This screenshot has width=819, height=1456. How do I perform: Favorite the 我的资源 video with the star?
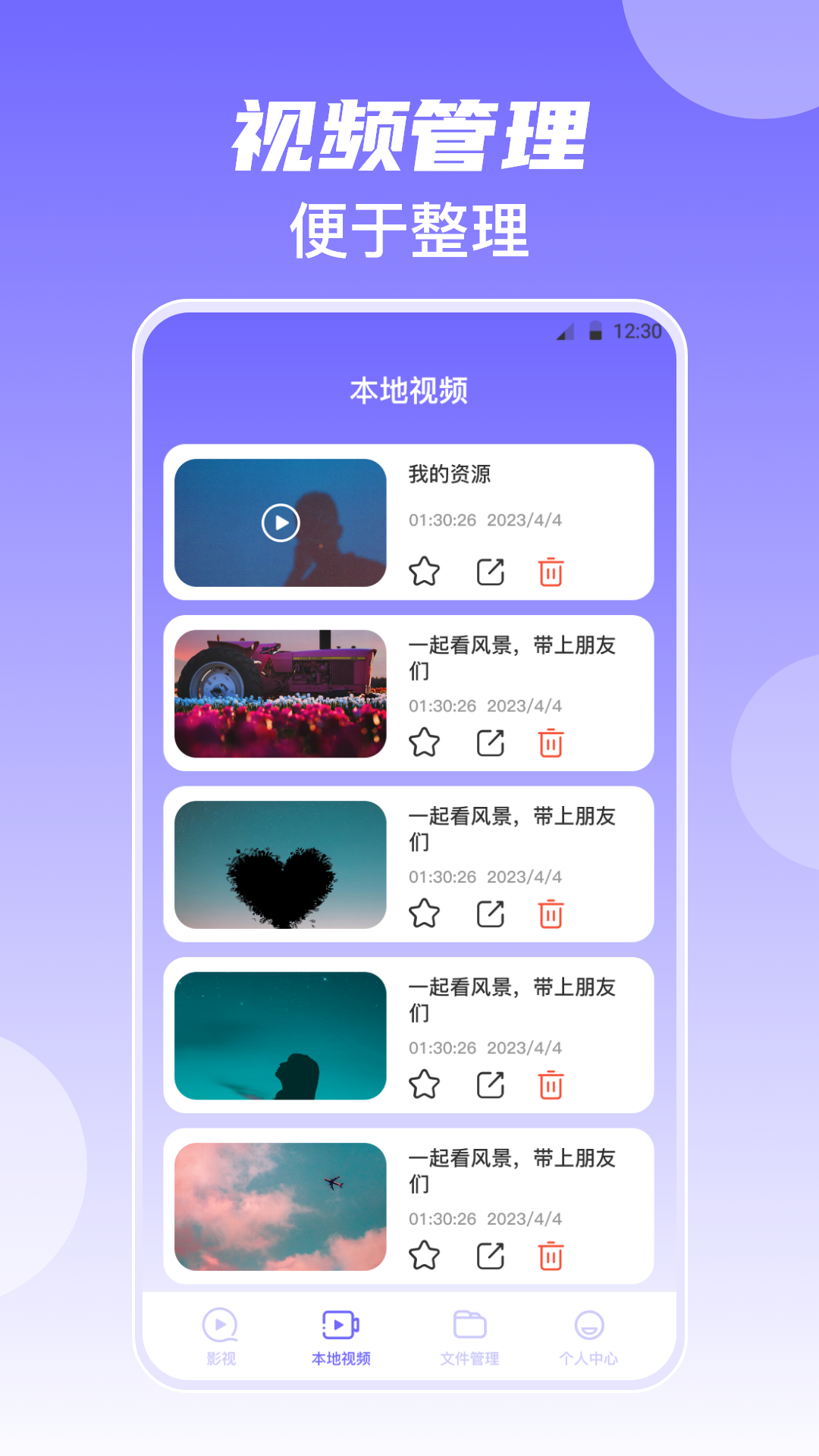coord(425,574)
